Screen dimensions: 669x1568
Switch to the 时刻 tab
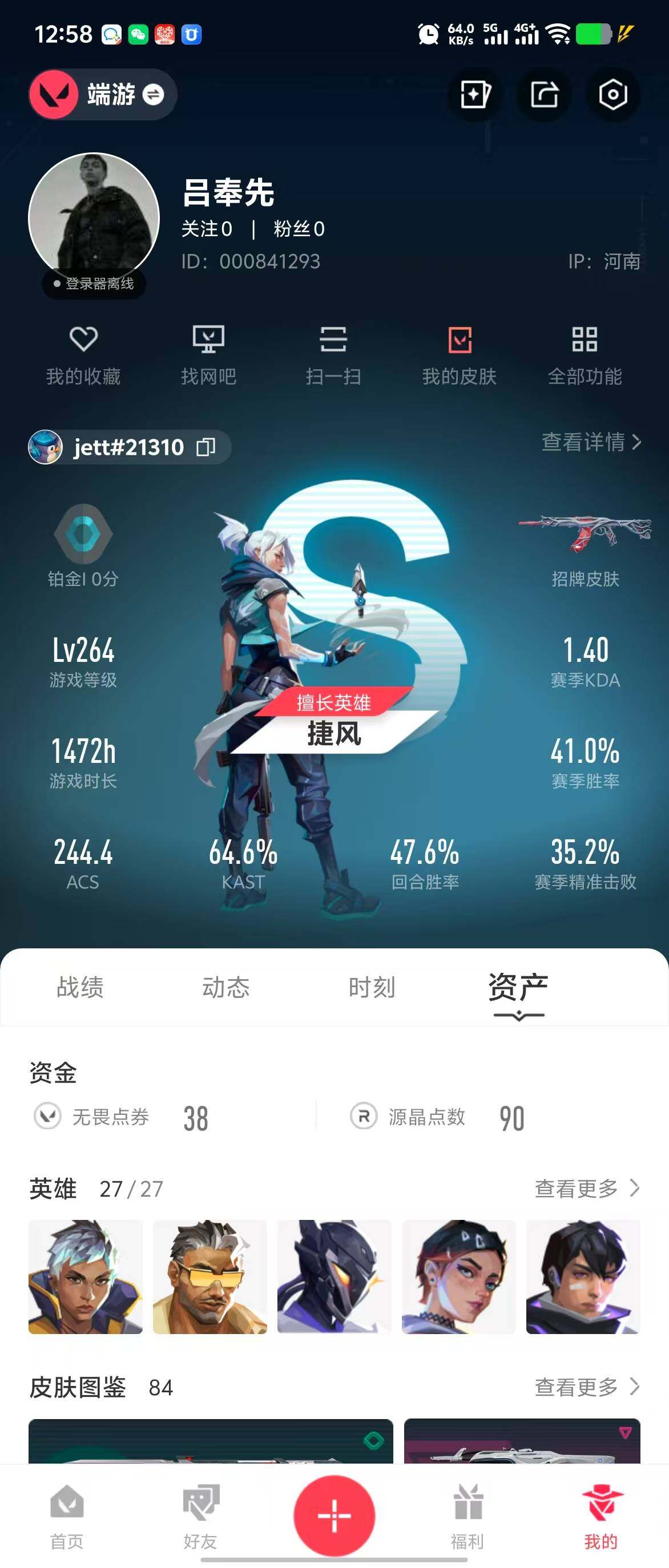pyautogui.click(x=372, y=987)
